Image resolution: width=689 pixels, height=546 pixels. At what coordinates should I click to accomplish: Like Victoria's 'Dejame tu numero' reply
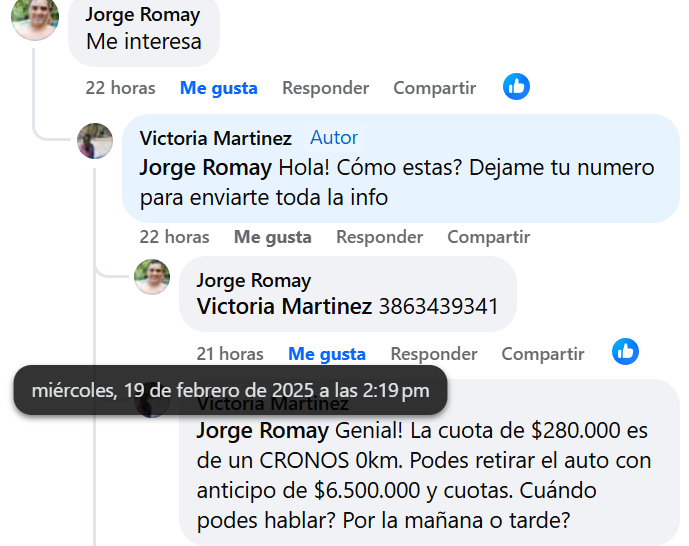[272, 237]
